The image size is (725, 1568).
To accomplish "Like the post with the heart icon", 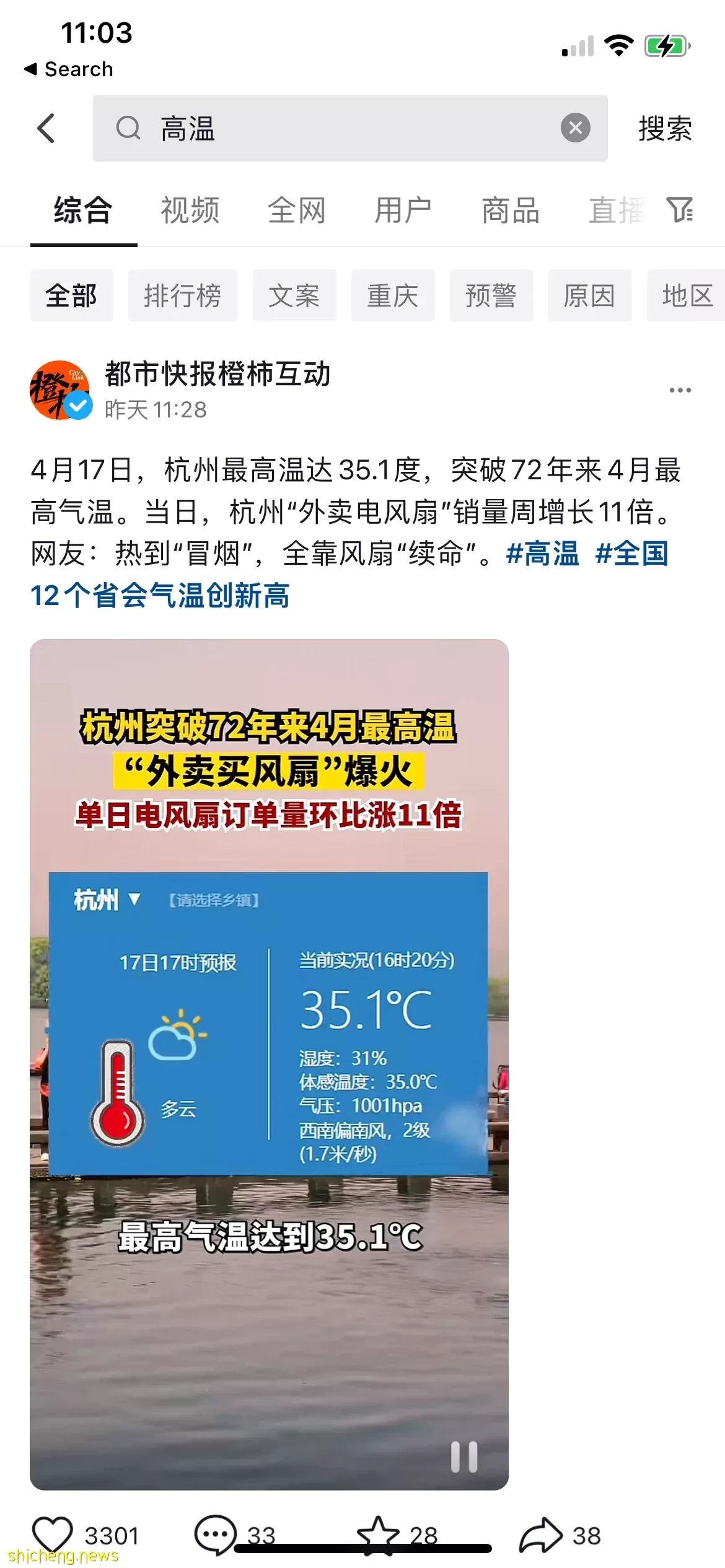I will 53,1535.
